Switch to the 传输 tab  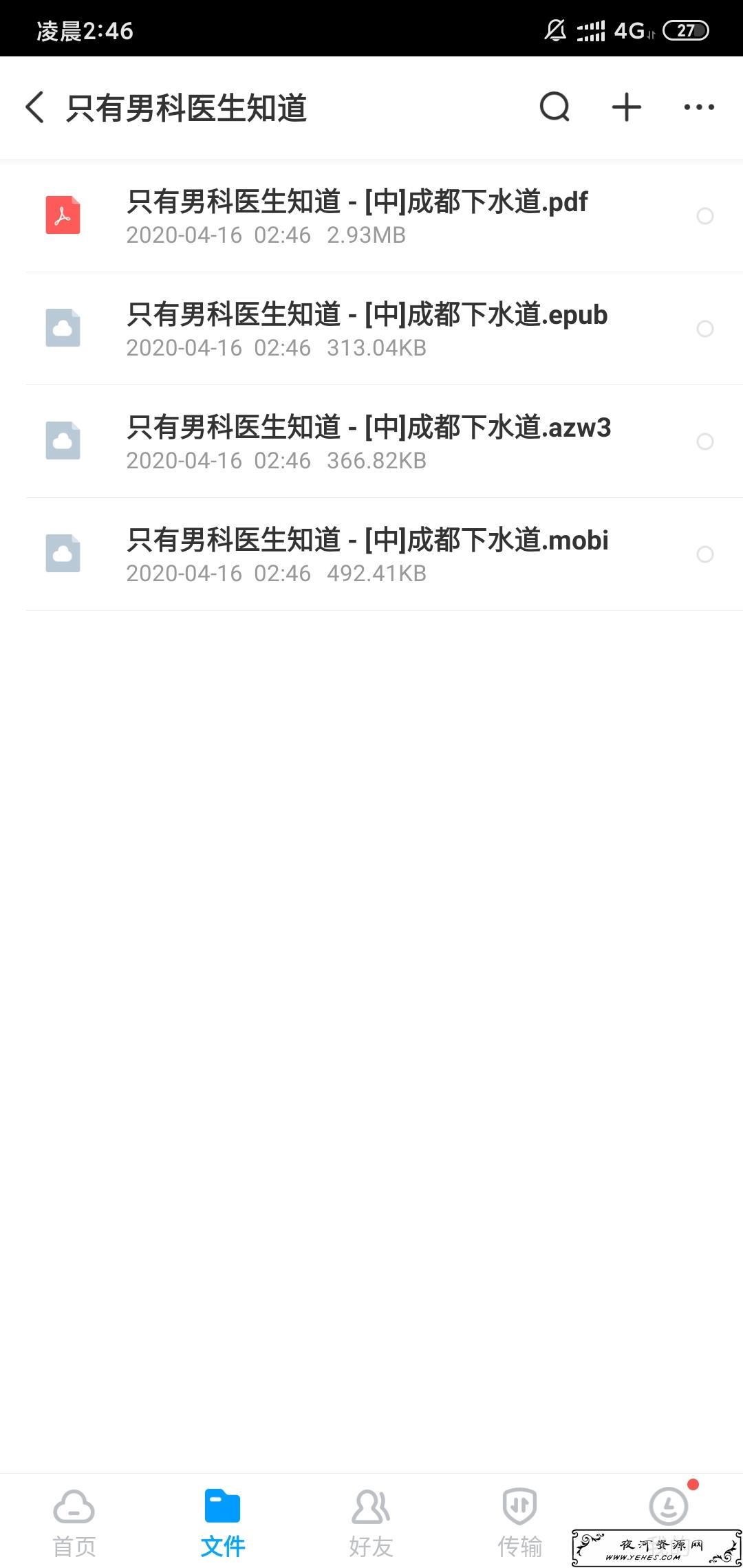(520, 1522)
